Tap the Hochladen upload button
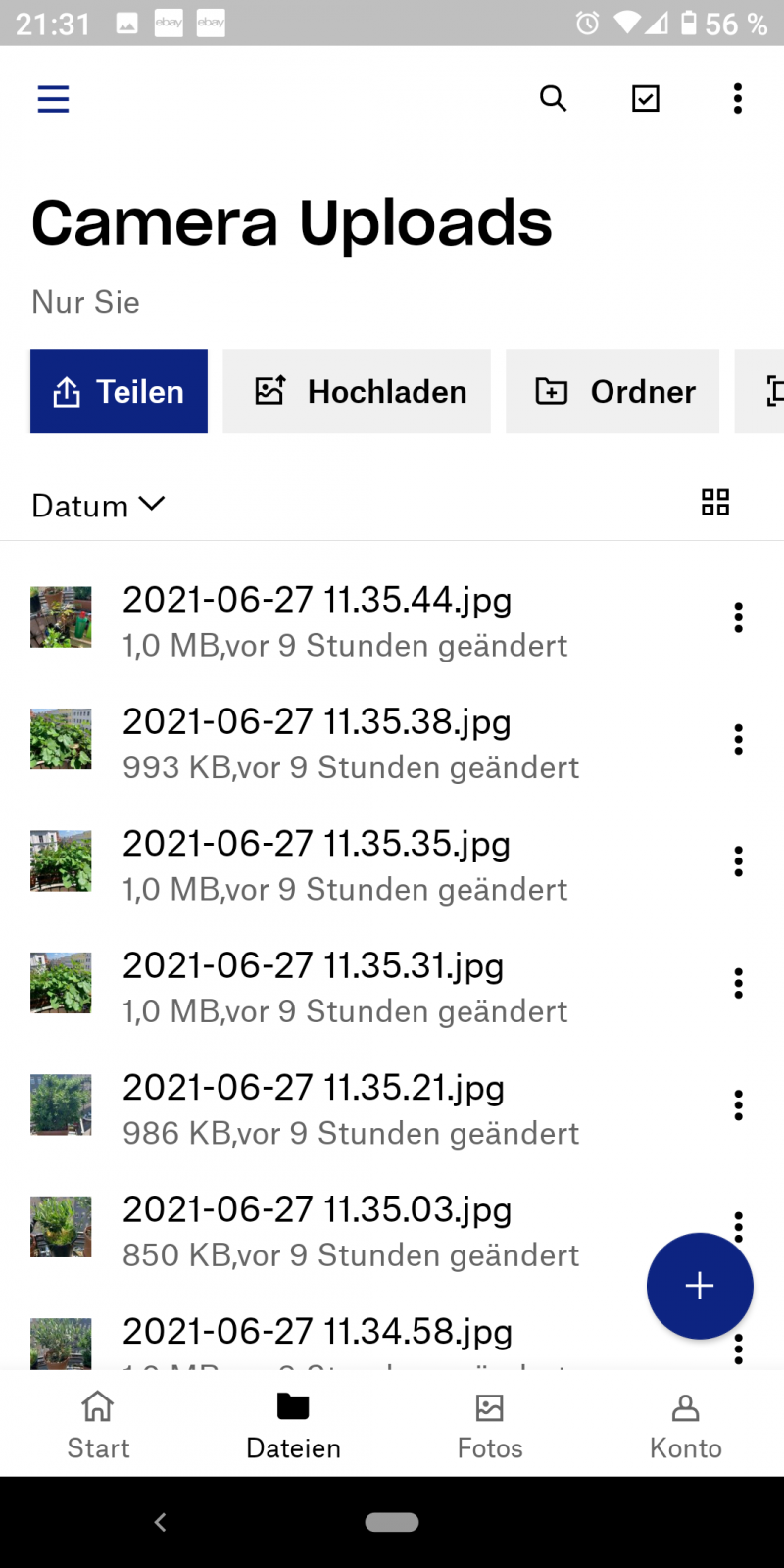This screenshot has width=784, height=1568. click(x=357, y=392)
